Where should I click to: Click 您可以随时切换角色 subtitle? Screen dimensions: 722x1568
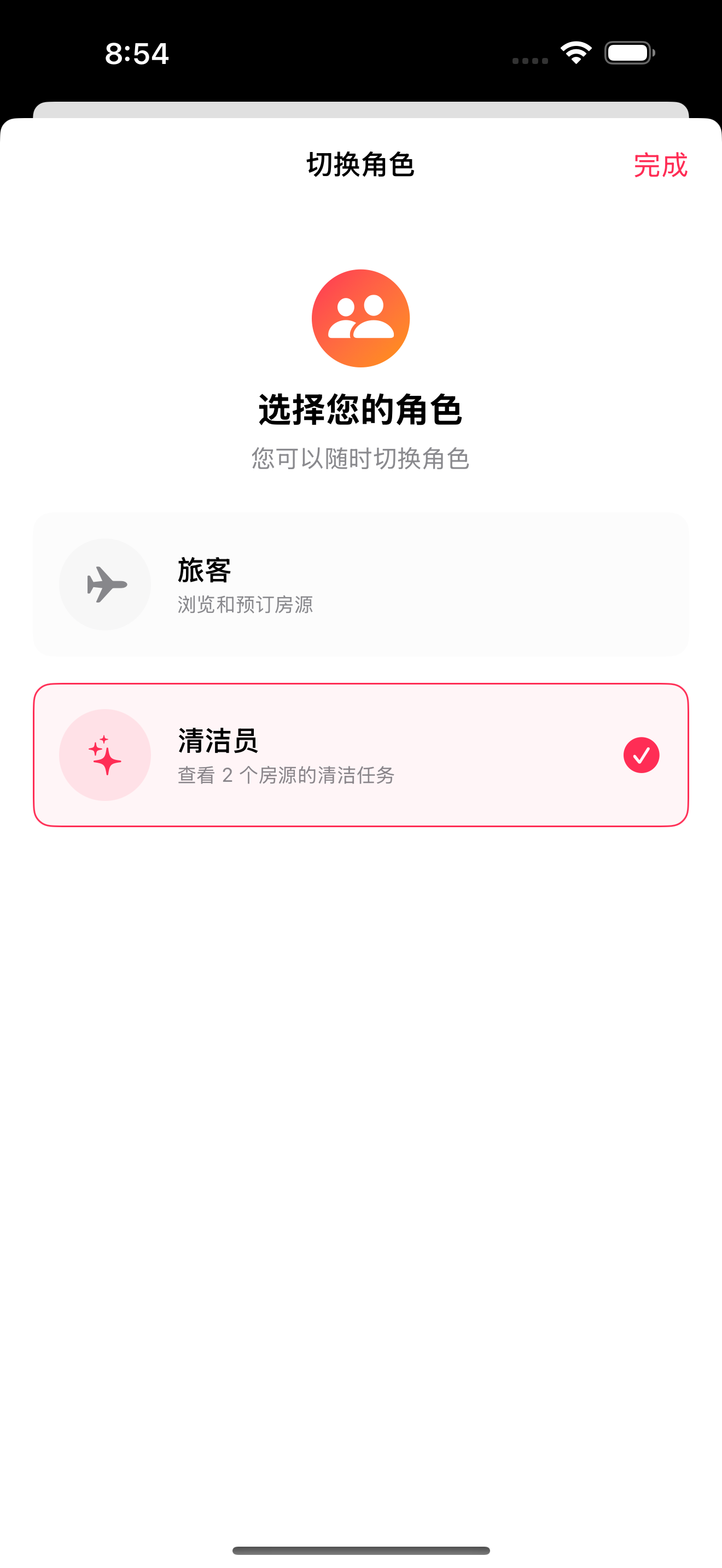tap(360, 460)
